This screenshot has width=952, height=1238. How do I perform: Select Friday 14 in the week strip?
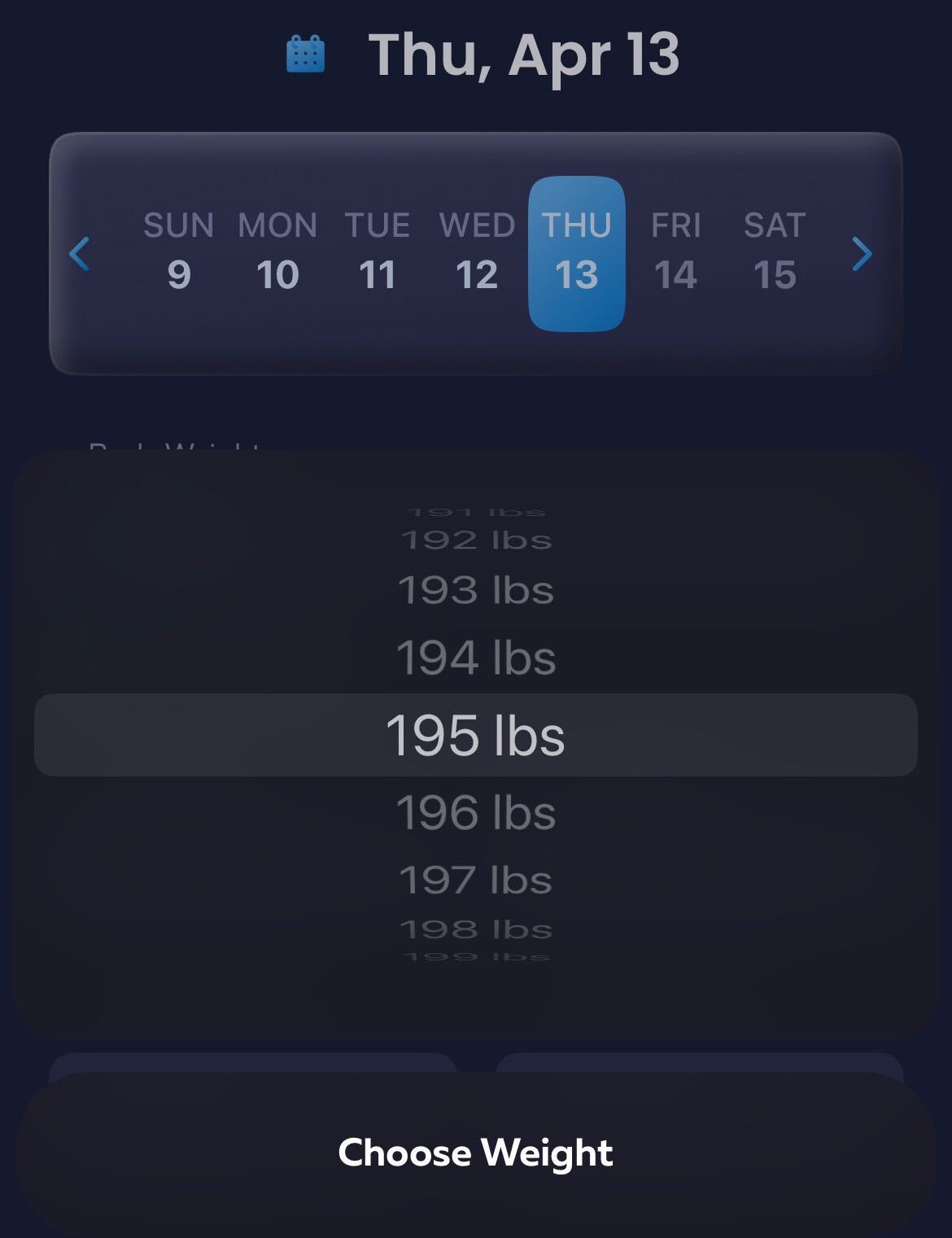pos(675,252)
